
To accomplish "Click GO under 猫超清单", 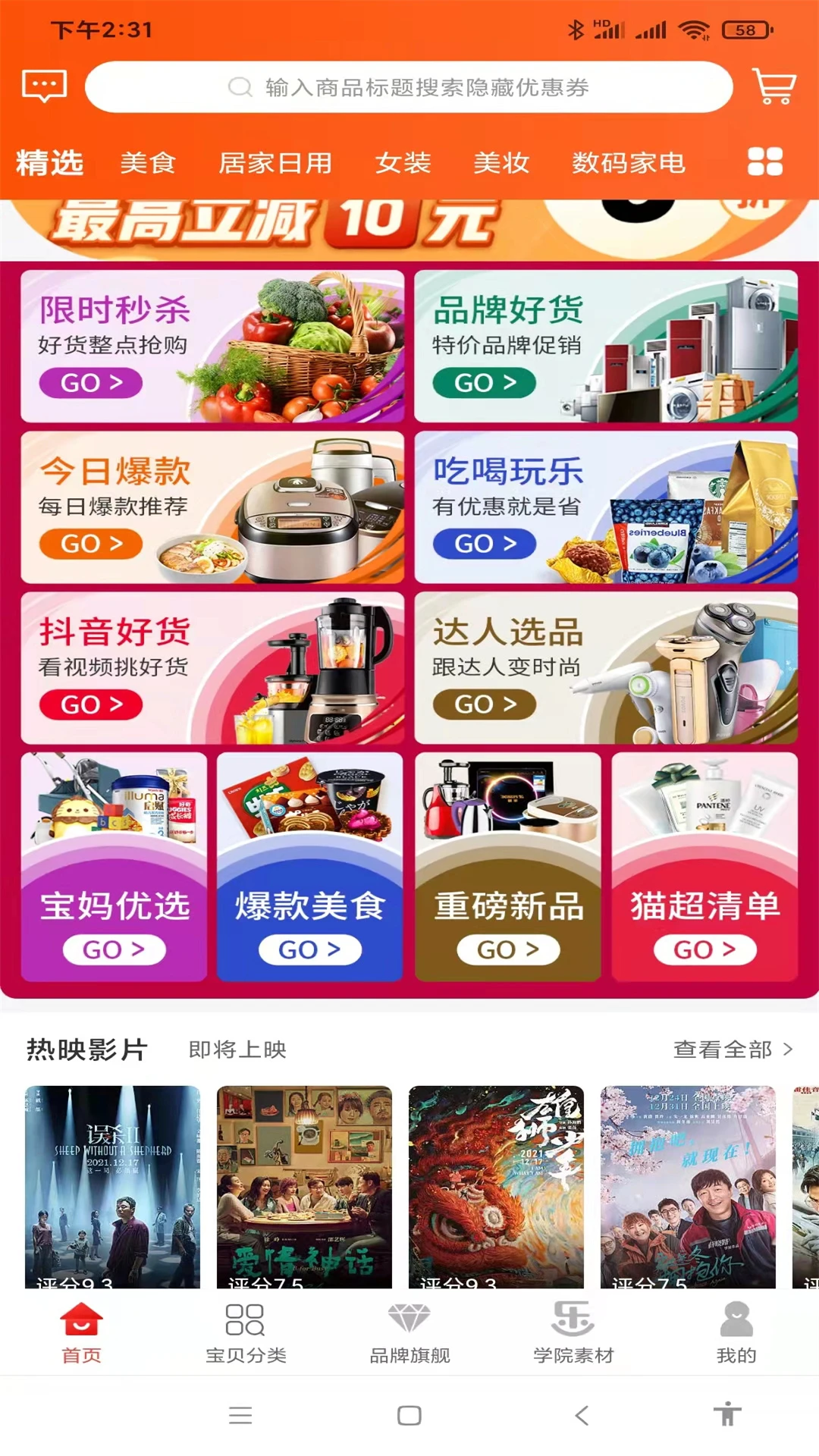I will (x=704, y=949).
